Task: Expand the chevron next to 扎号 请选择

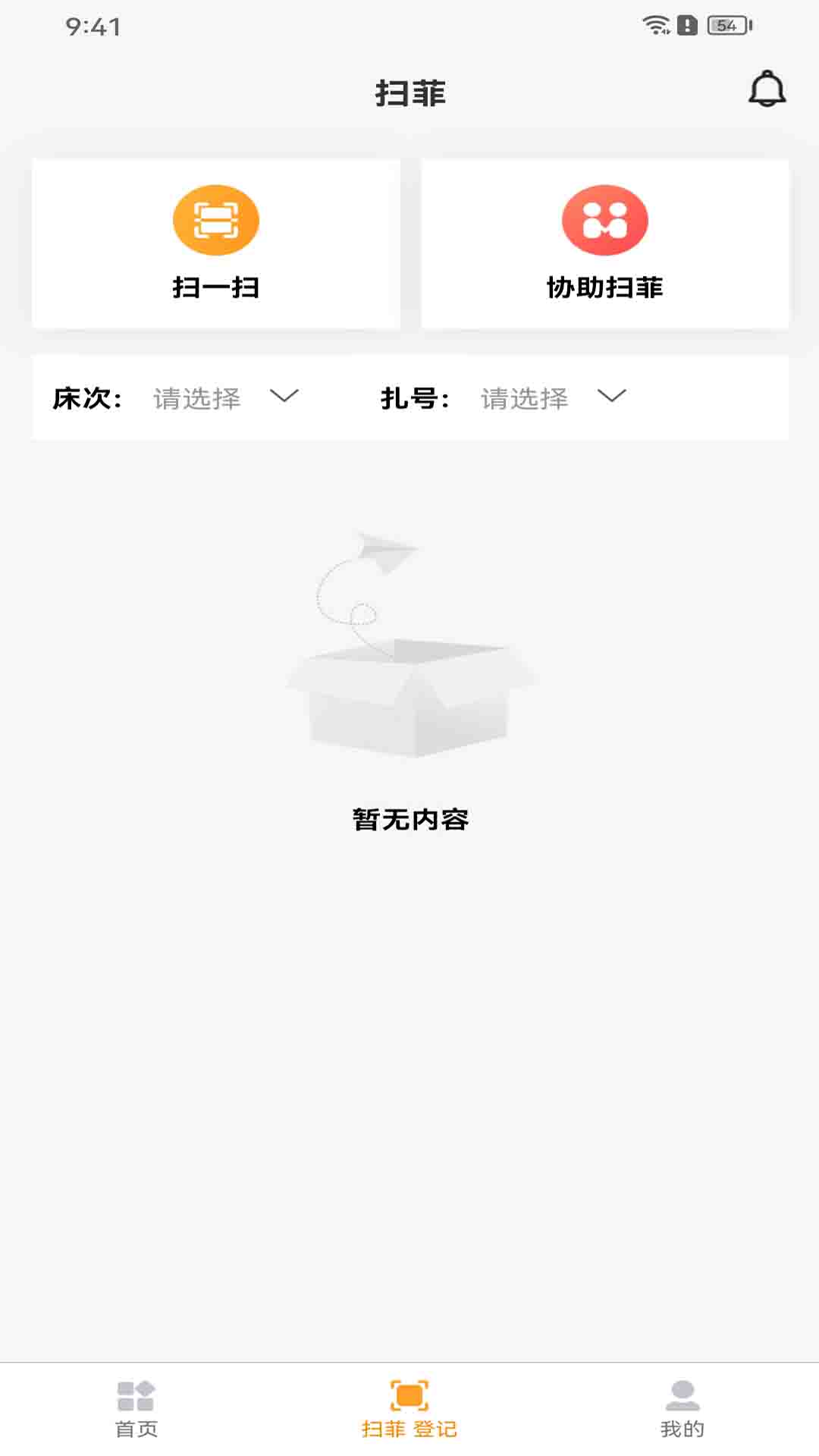Action: click(611, 397)
